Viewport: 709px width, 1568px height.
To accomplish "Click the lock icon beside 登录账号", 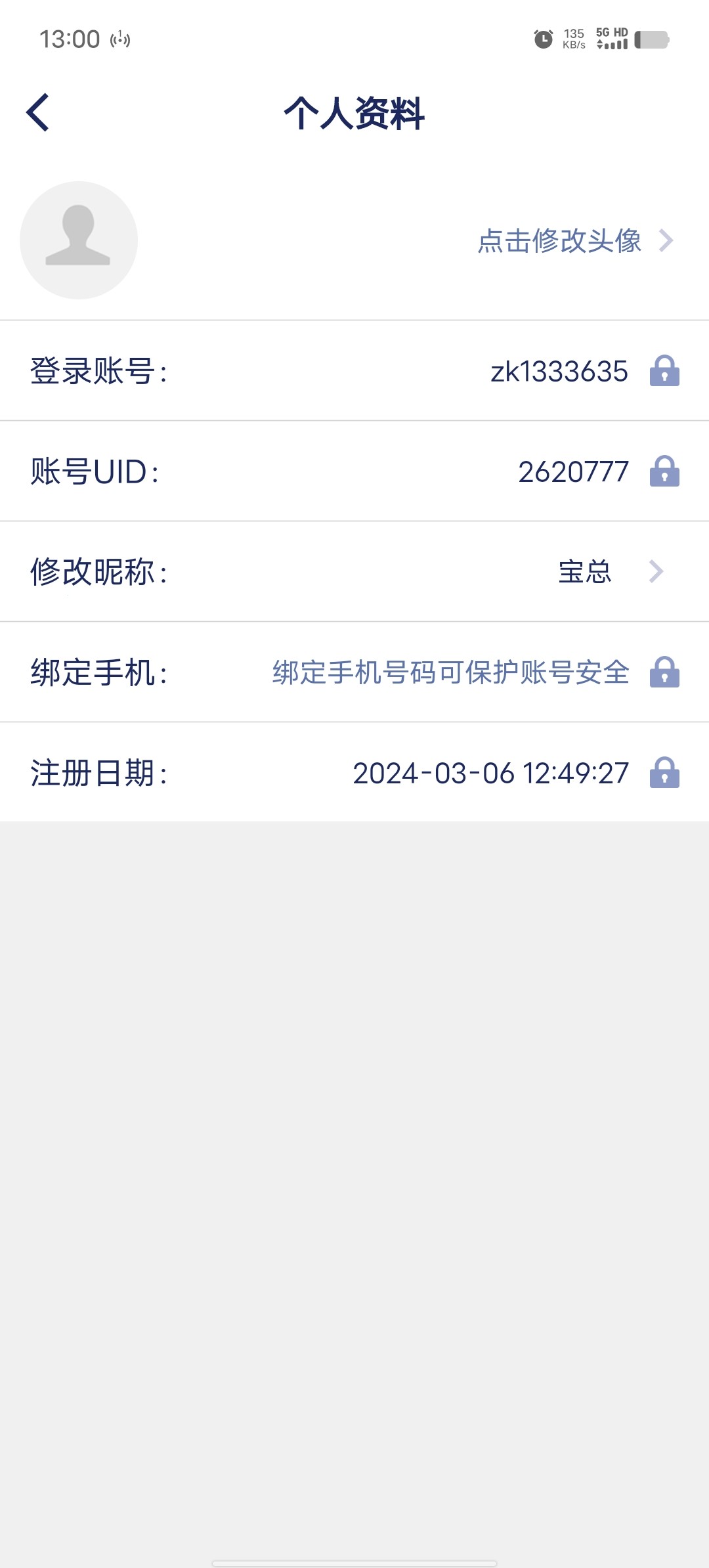I will click(664, 372).
